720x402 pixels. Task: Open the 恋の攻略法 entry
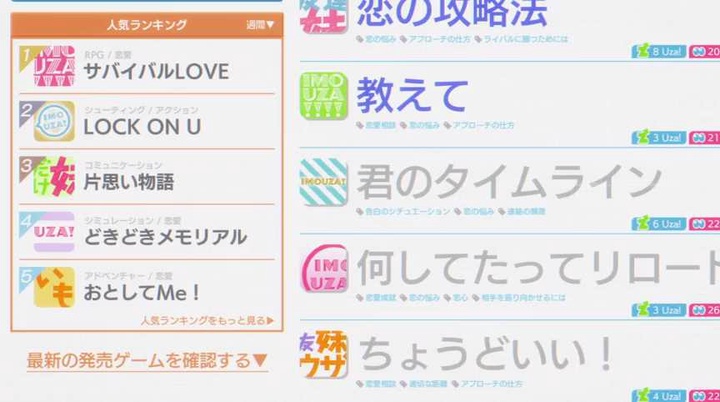coord(452,14)
